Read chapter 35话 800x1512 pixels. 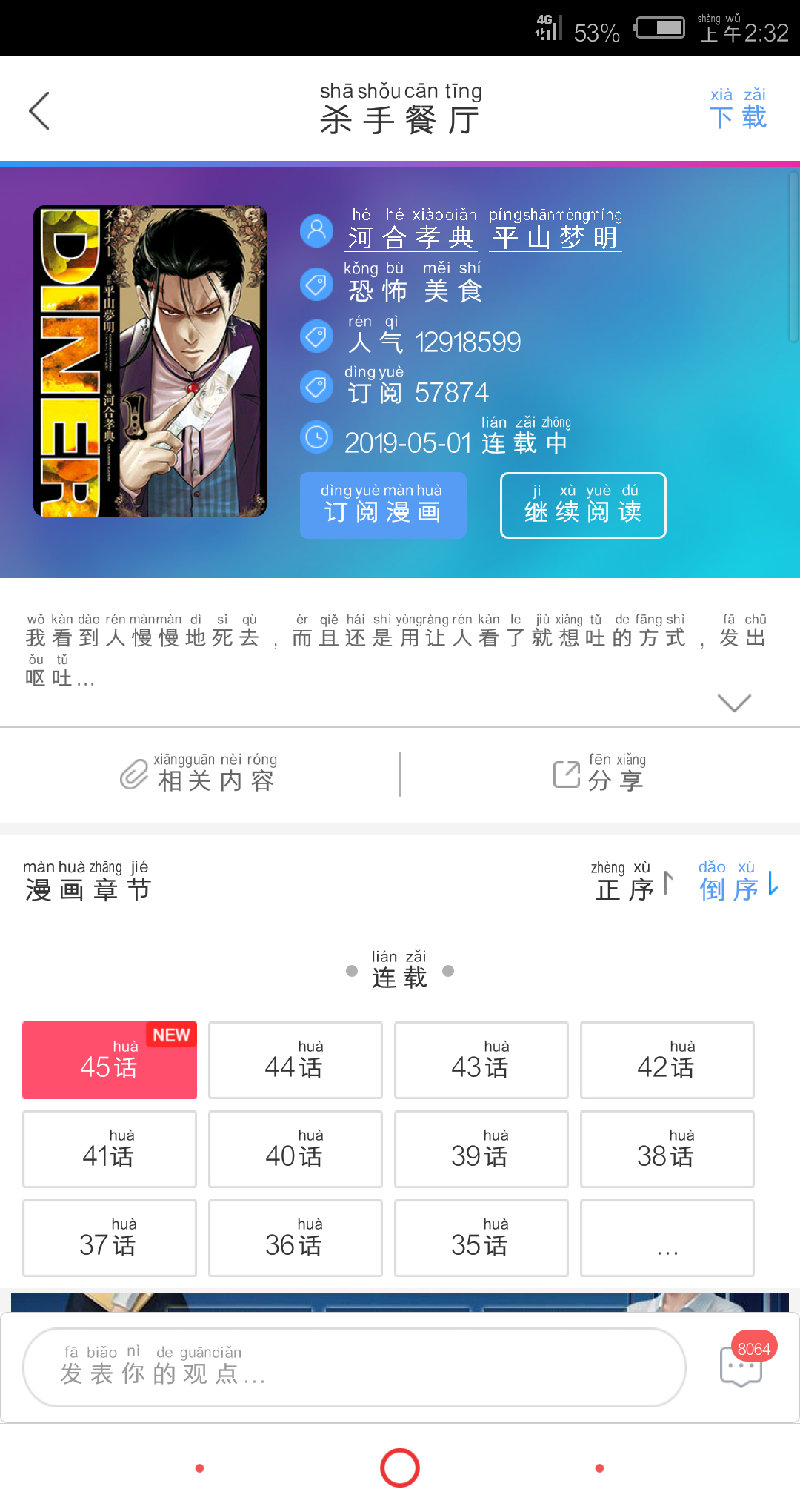click(481, 1238)
